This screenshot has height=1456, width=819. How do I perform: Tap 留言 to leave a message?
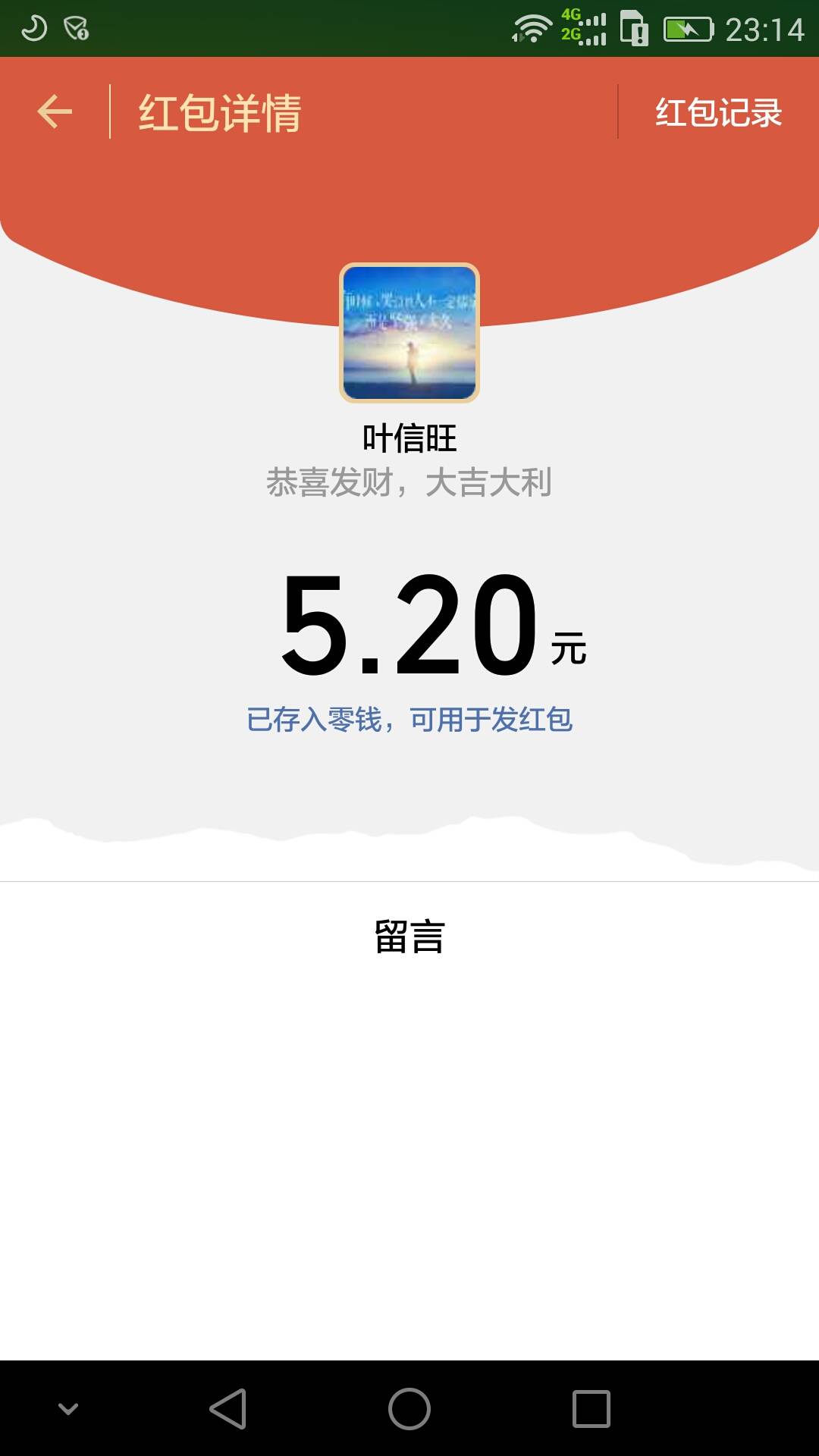point(409,937)
